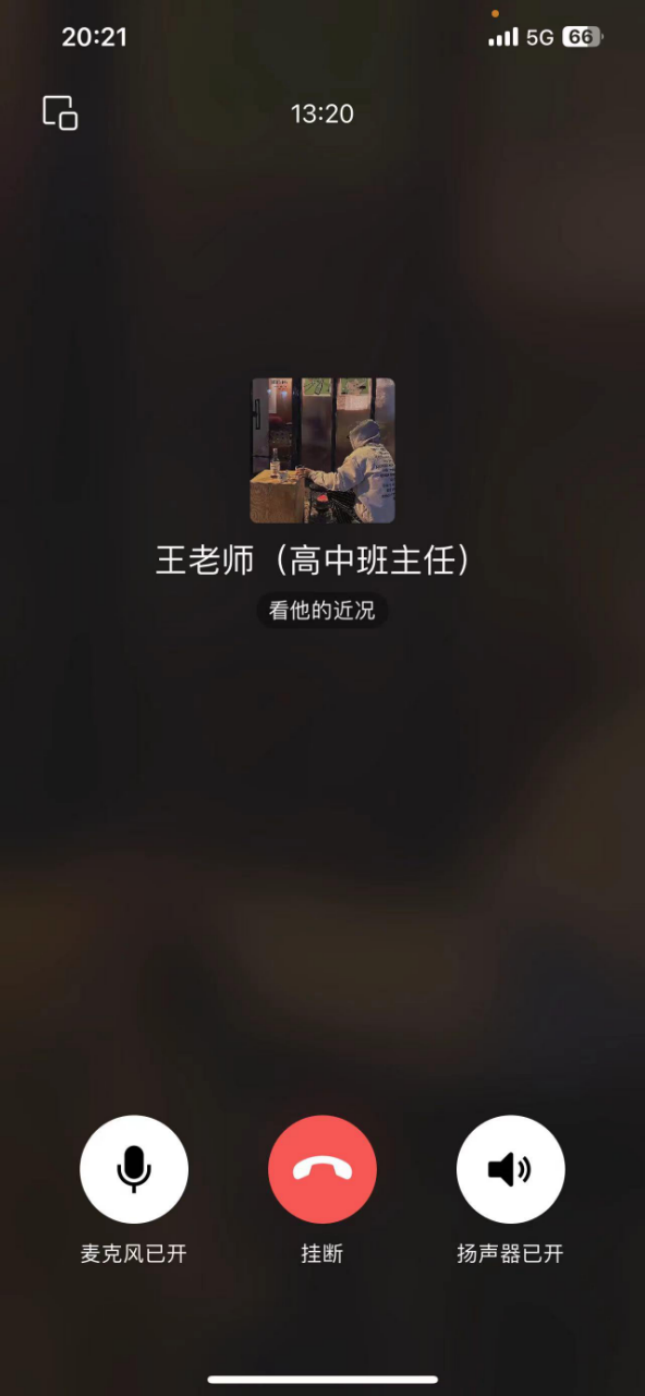This screenshot has height=1396, width=645.
Task: Turn off the speaker
Action: [x=510, y=1169]
